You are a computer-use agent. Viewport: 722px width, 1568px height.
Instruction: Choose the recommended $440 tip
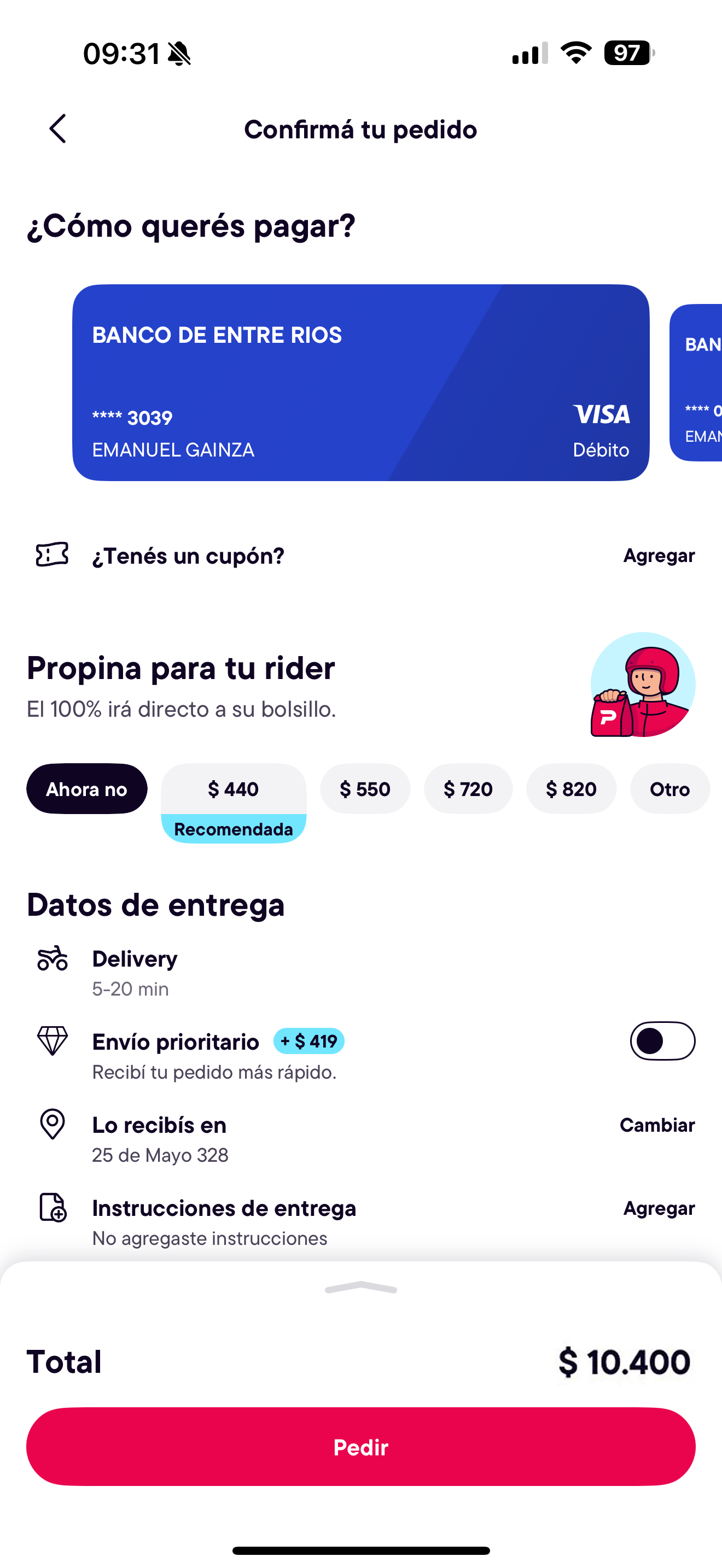(x=232, y=789)
